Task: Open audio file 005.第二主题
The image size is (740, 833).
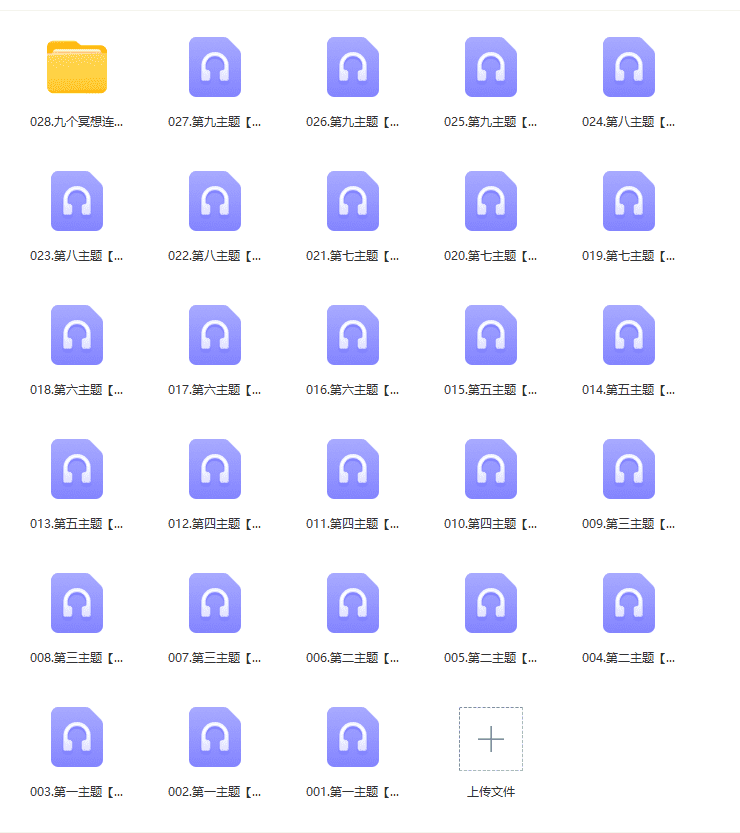Action: point(491,603)
